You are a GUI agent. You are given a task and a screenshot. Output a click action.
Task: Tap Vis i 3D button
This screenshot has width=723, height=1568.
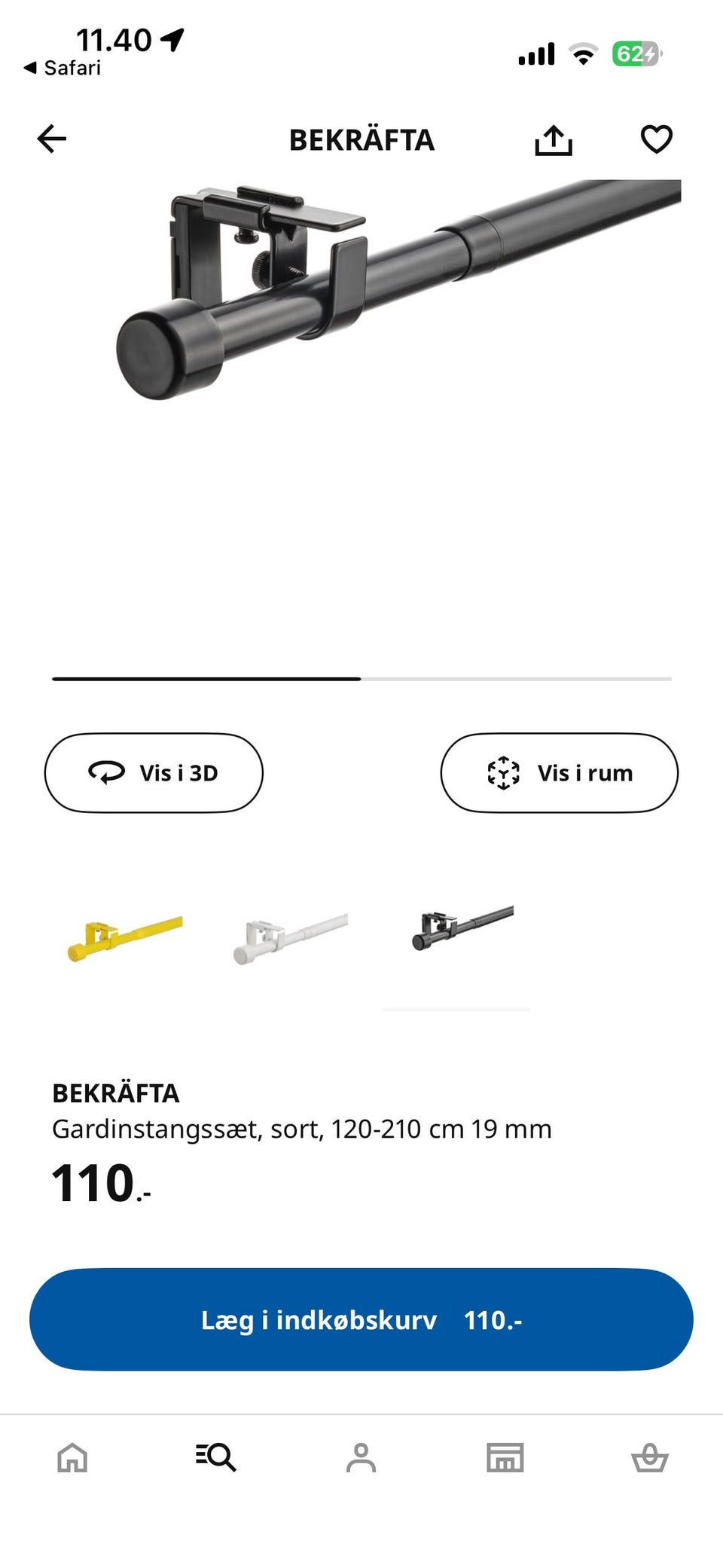coord(154,772)
